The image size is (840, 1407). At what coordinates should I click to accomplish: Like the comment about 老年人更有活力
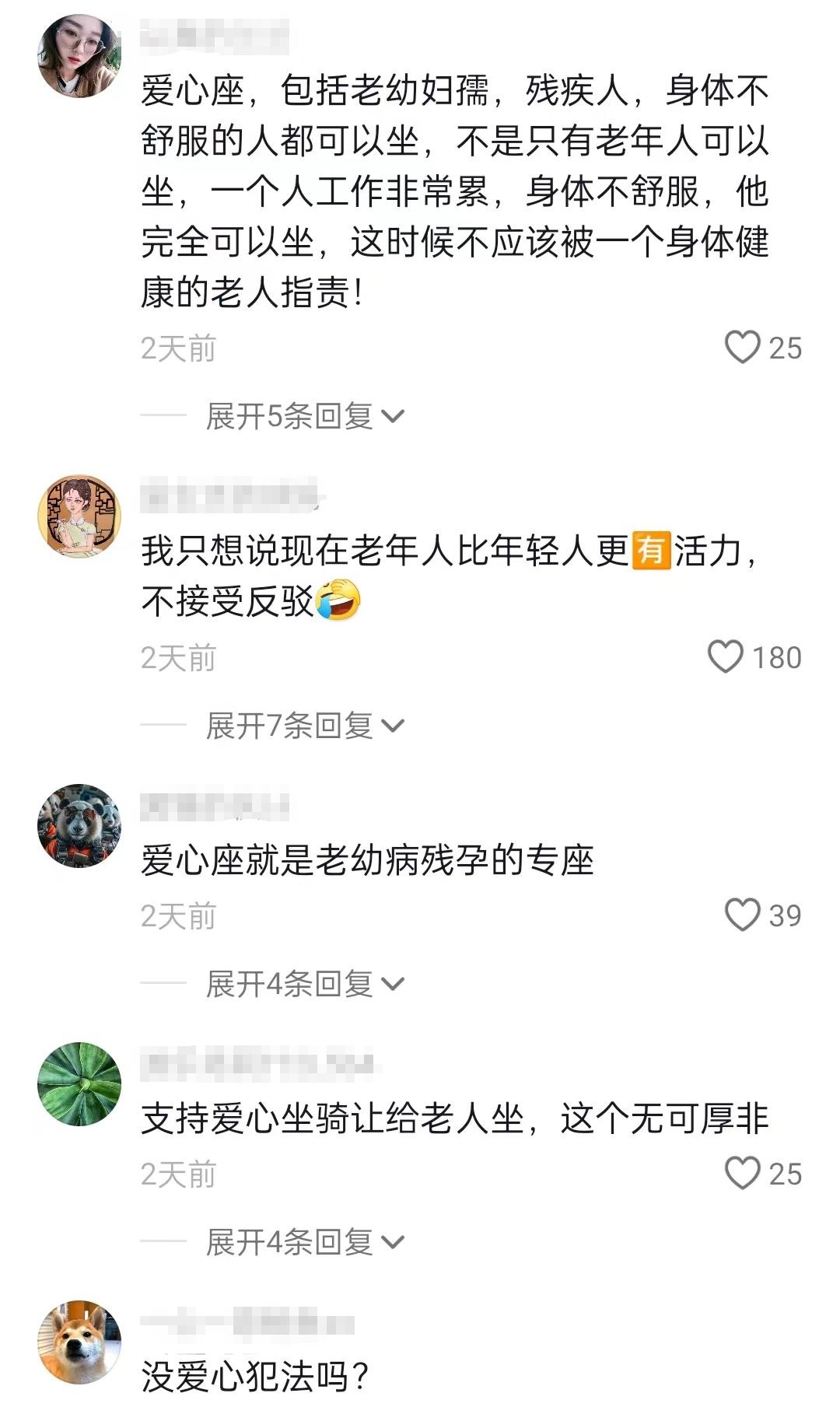point(725,656)
